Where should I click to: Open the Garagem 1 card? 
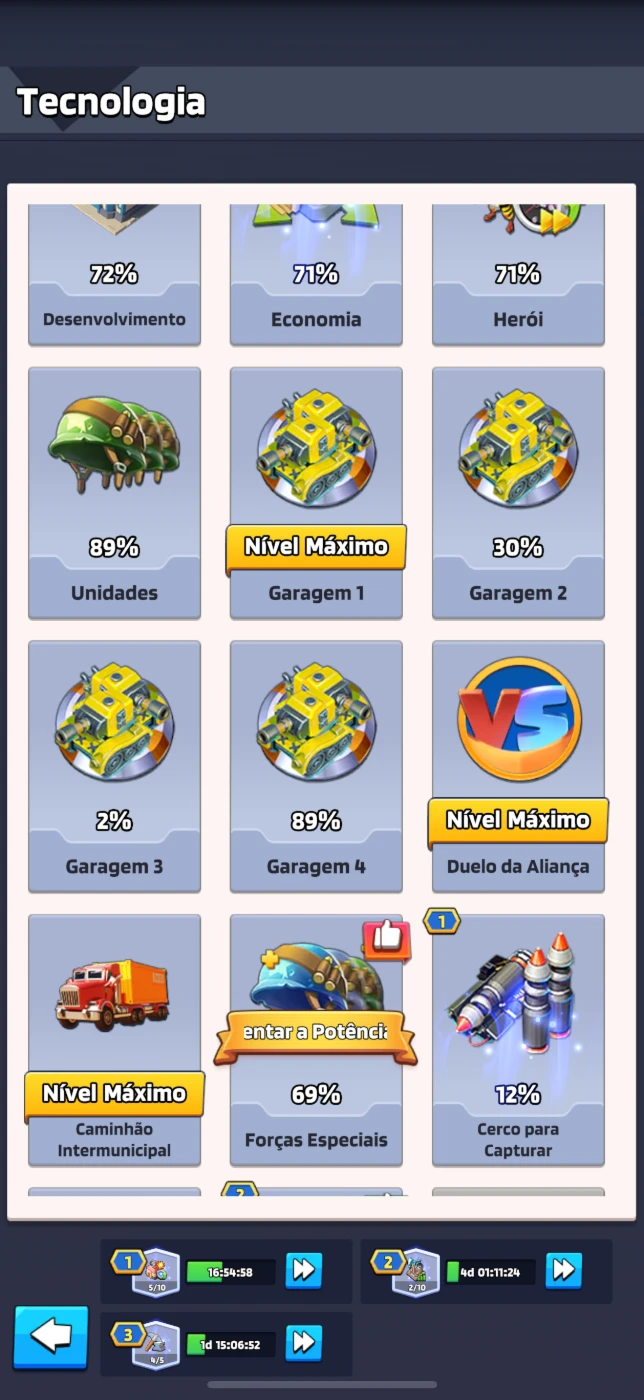pos(316,493)
